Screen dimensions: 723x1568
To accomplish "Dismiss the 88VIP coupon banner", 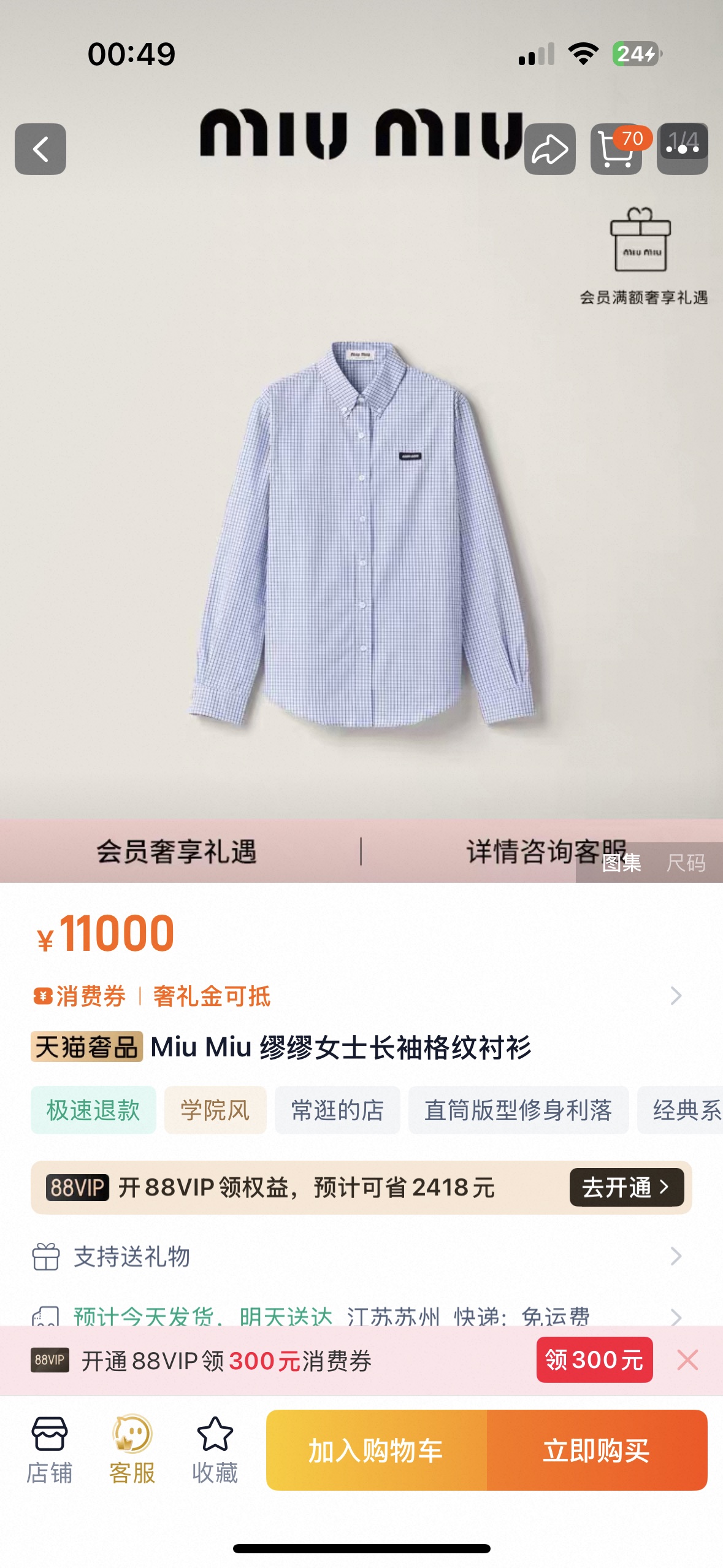I will [x=687, y=1360].
